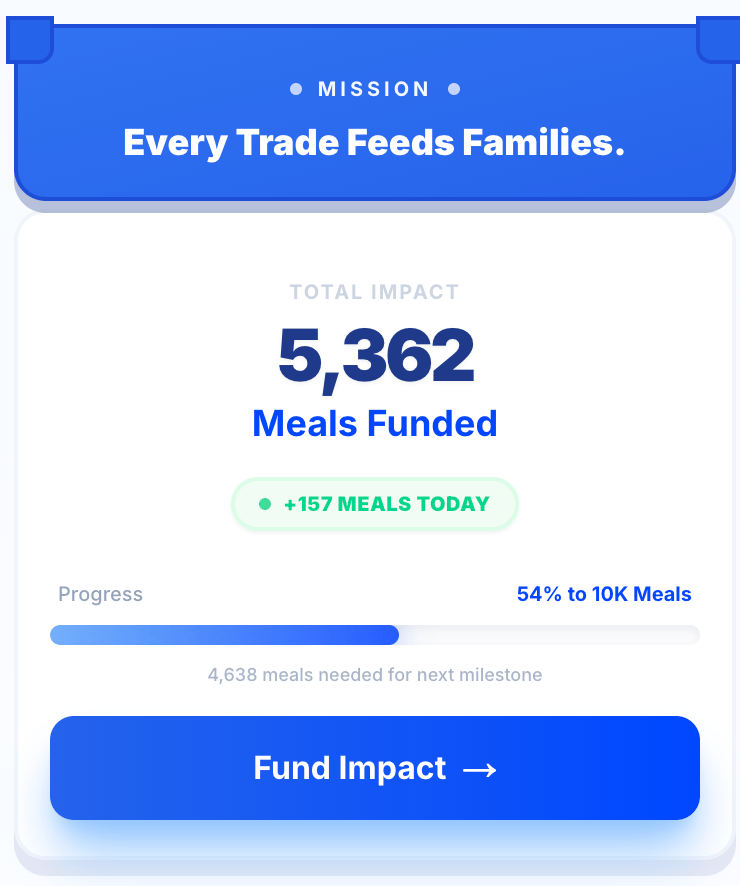Tap the Fund Impact button
Viewport: 740px width, 886px height.
click(375, 768)
